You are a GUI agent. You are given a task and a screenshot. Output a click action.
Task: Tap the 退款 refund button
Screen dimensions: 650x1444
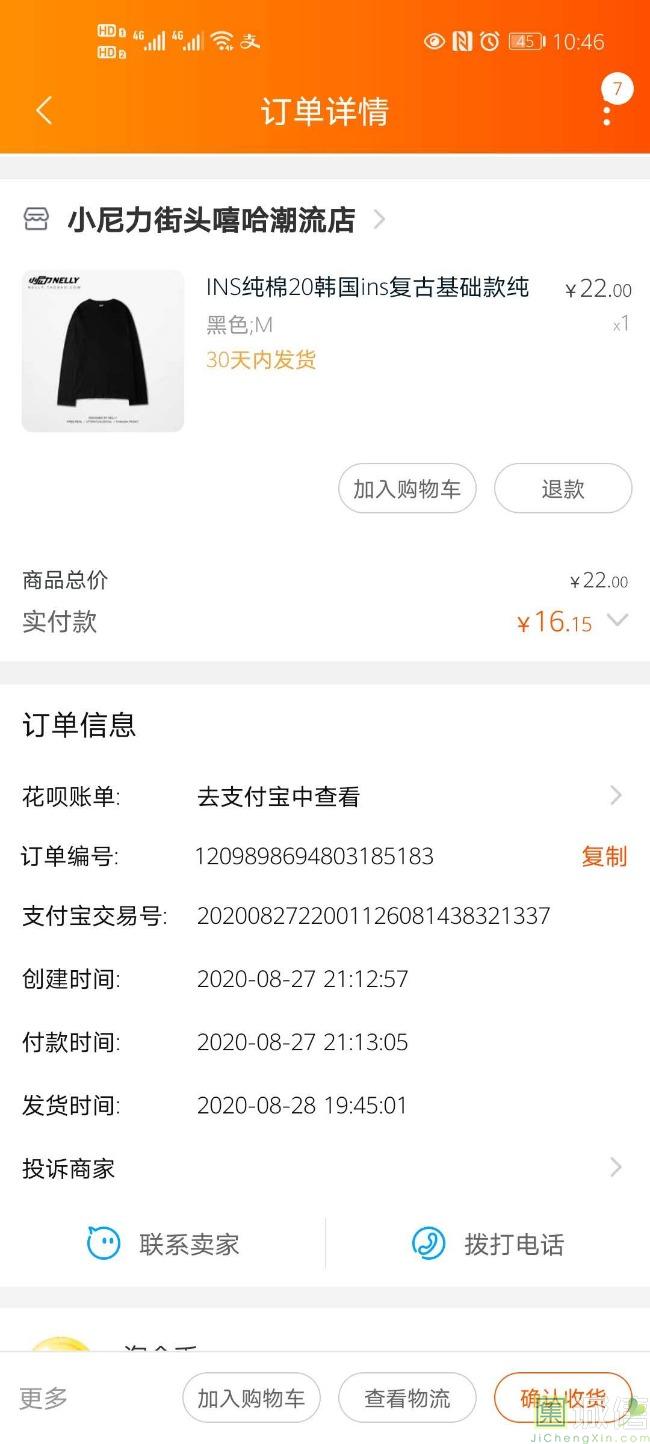tap(563, 489)
